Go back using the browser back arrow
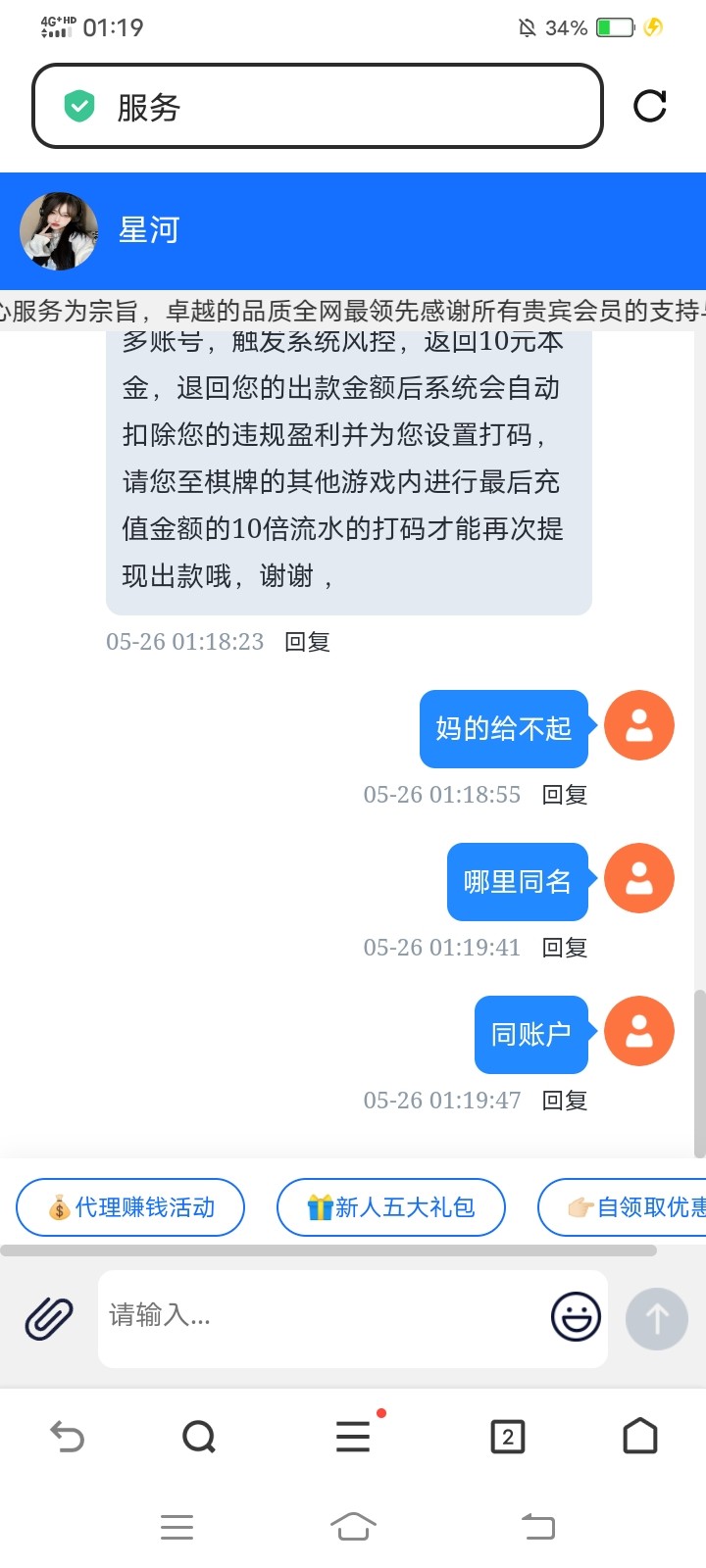Image resolution: width=706 pixels, height=1568 pixels. point(67,1437)
